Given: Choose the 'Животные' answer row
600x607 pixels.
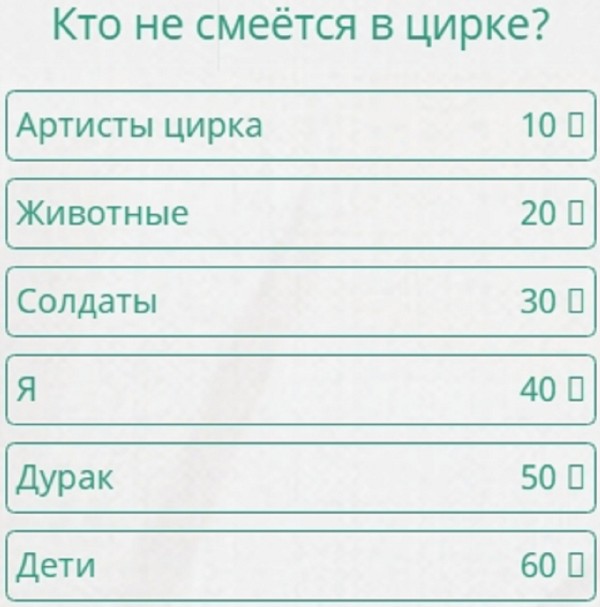Looking at the screenshot, I should [300, 213].
